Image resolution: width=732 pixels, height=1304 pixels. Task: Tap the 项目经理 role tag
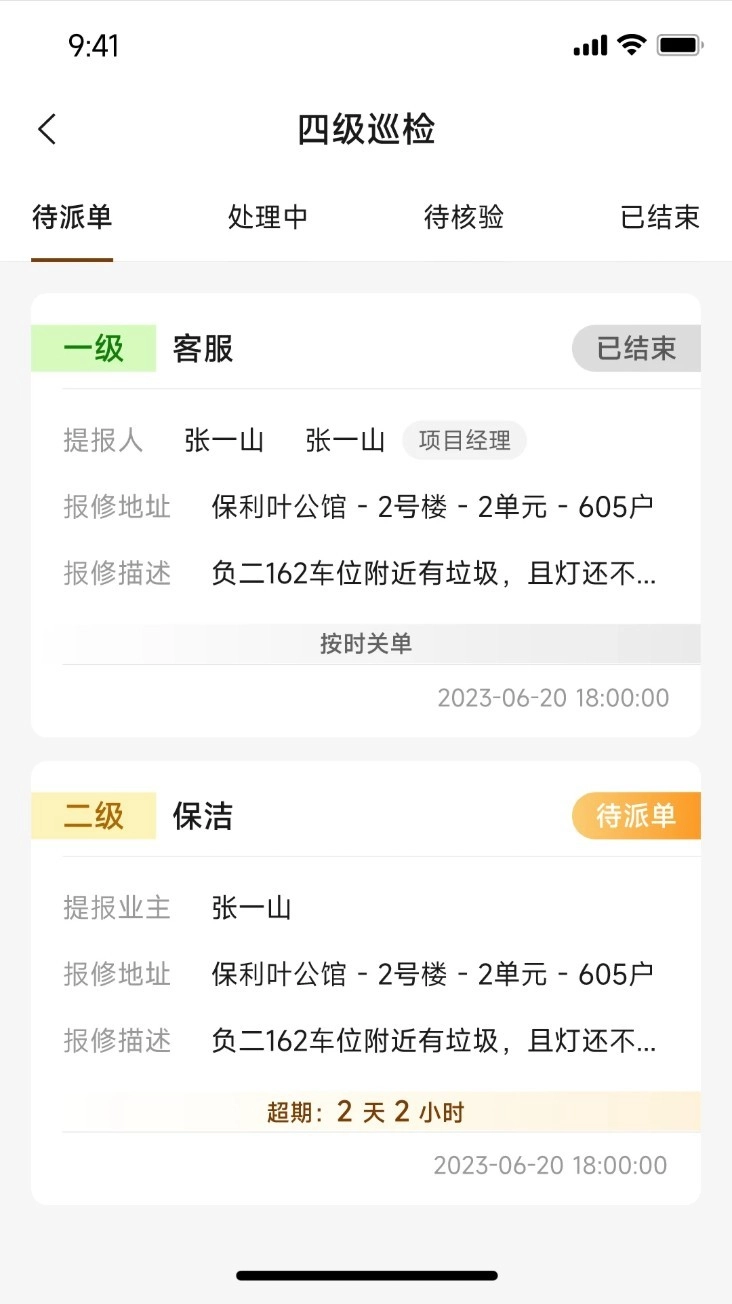click(x=466, y=440)
